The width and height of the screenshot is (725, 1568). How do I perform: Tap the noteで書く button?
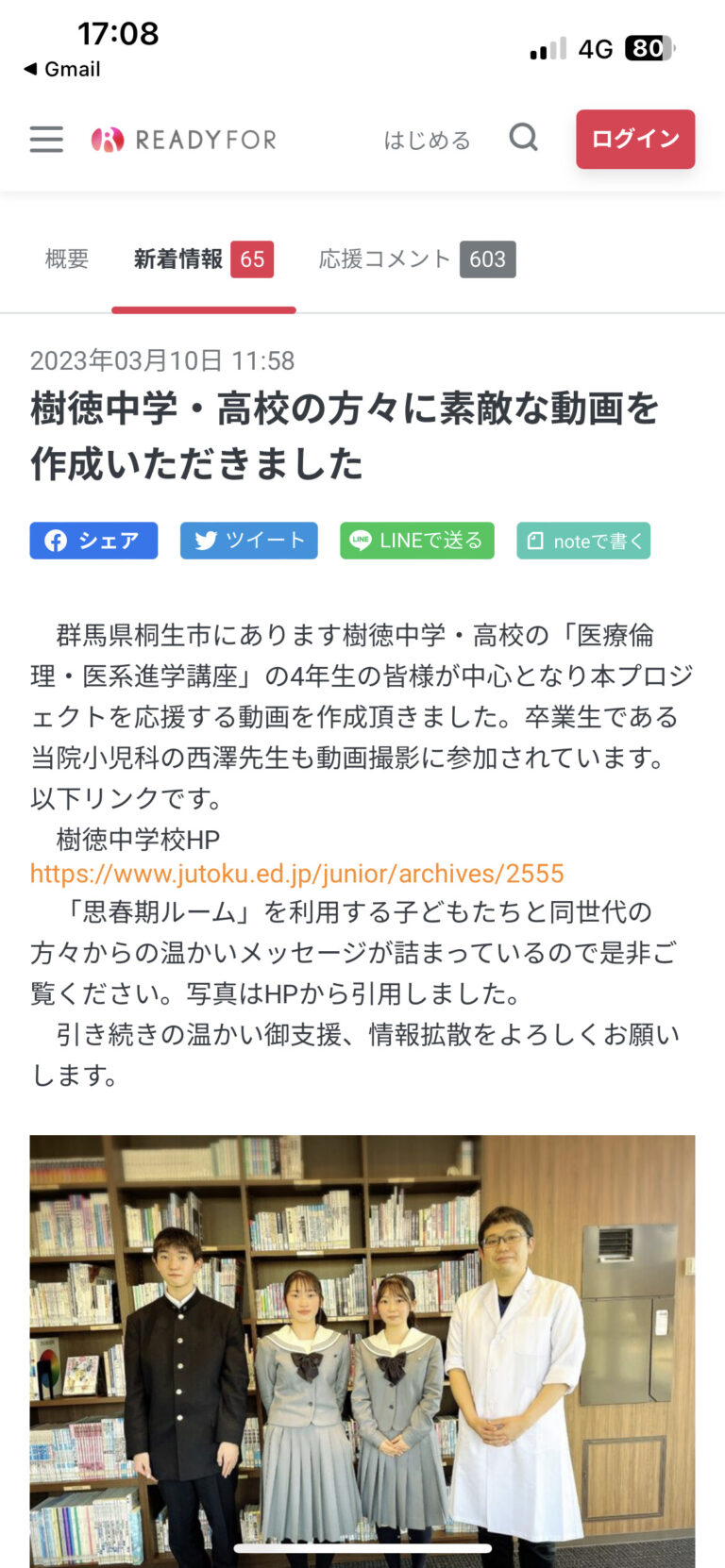583,541
